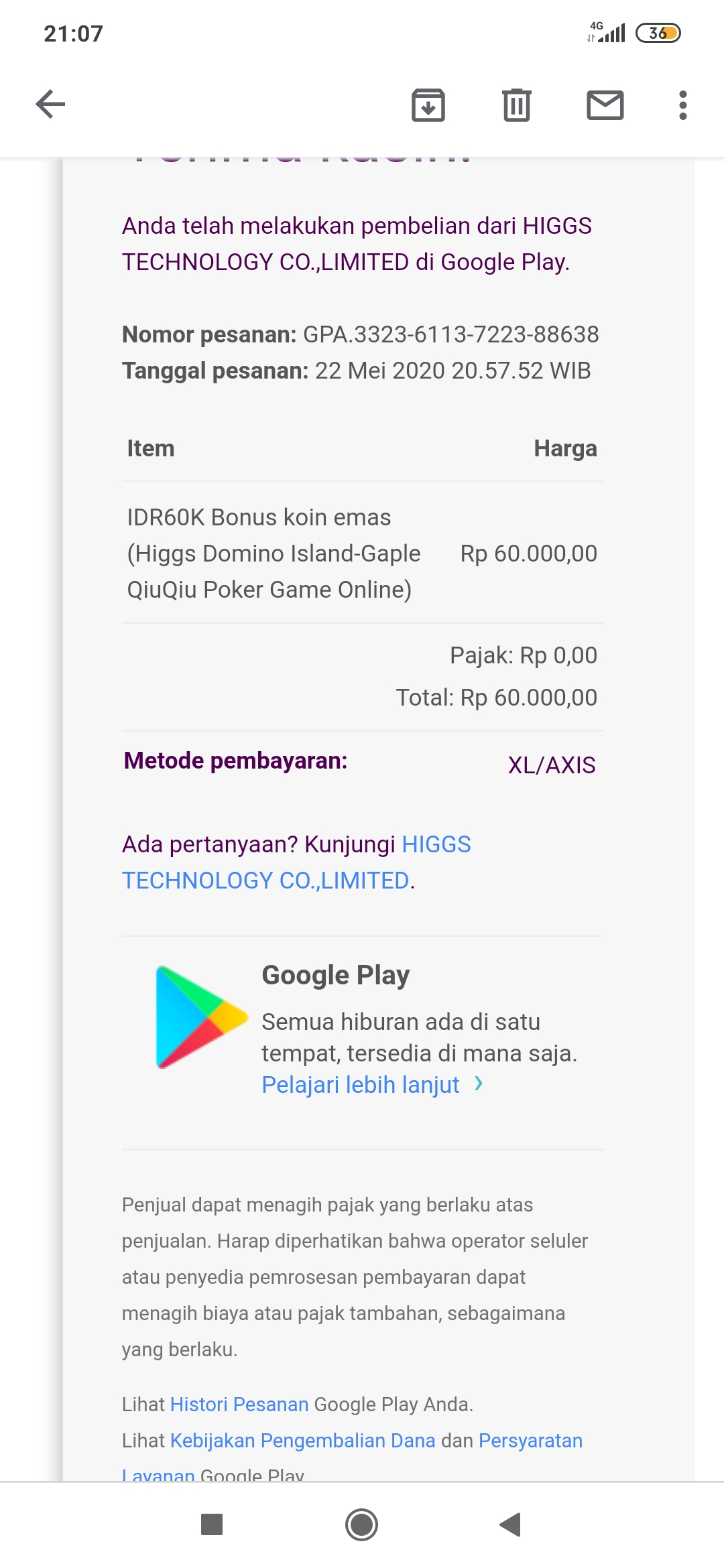The width and height of the screenshot is (724, 1568).
Task: Open recent apps from navigation bar
Action: (x=212, y=1524)
